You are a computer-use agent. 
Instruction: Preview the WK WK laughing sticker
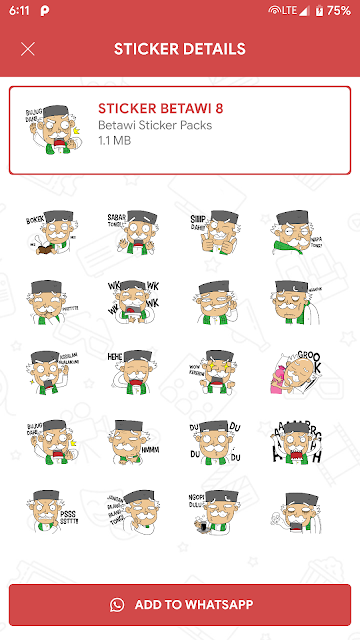pyautogui.click(x=135, y=302)
